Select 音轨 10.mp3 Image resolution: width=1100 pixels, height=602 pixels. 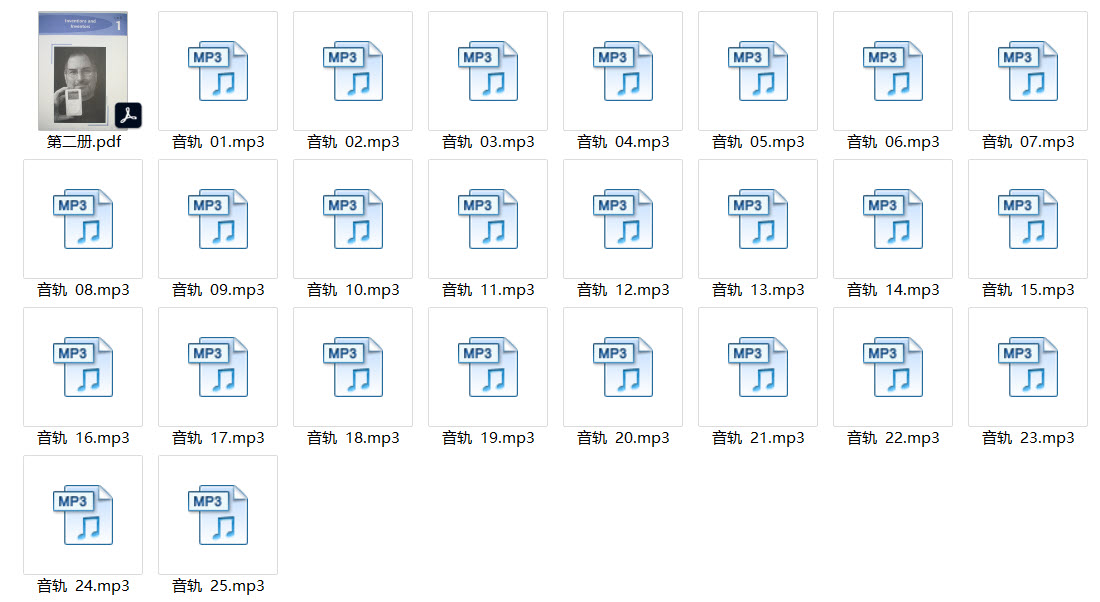(x=353, y=220)
